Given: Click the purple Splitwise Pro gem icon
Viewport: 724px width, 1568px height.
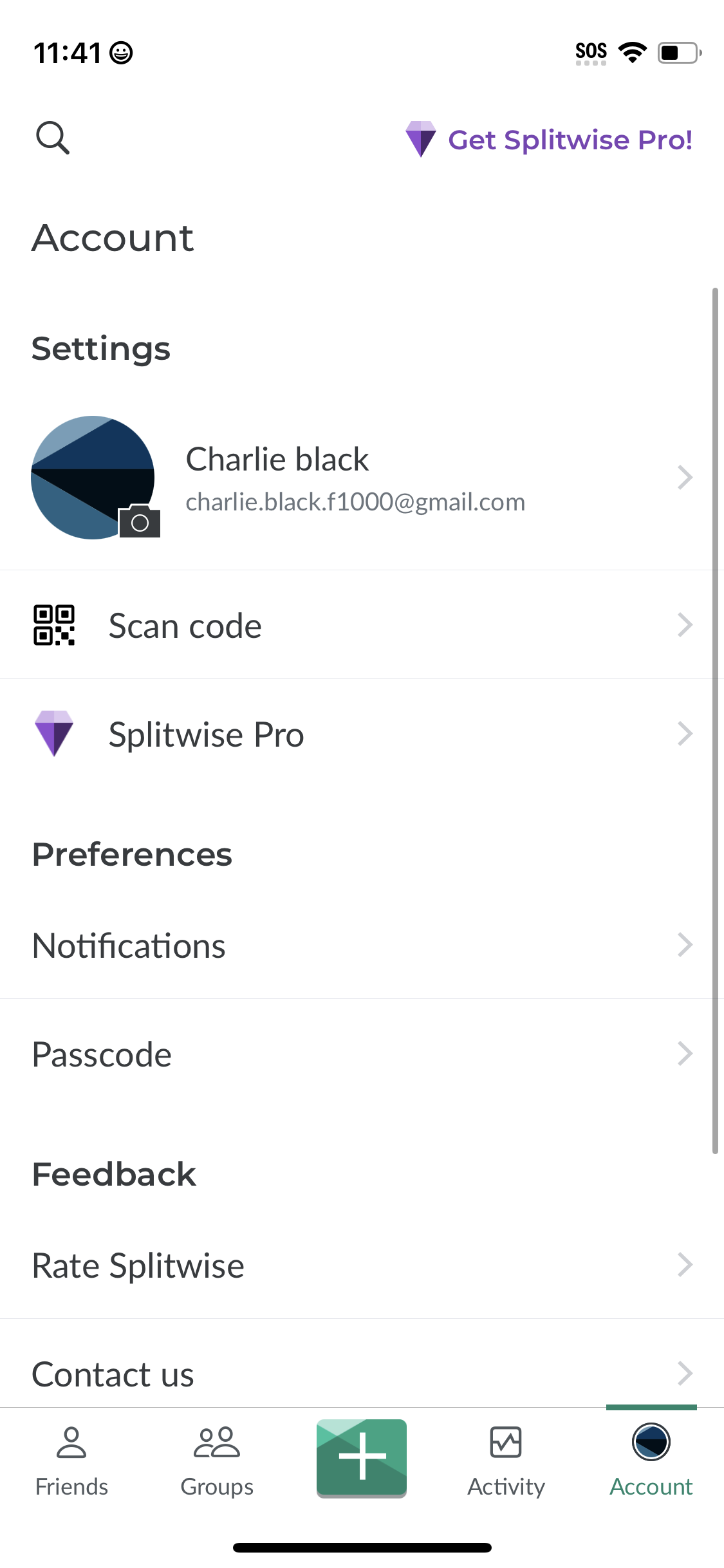Looking at the screenshot, I should 54,733.
